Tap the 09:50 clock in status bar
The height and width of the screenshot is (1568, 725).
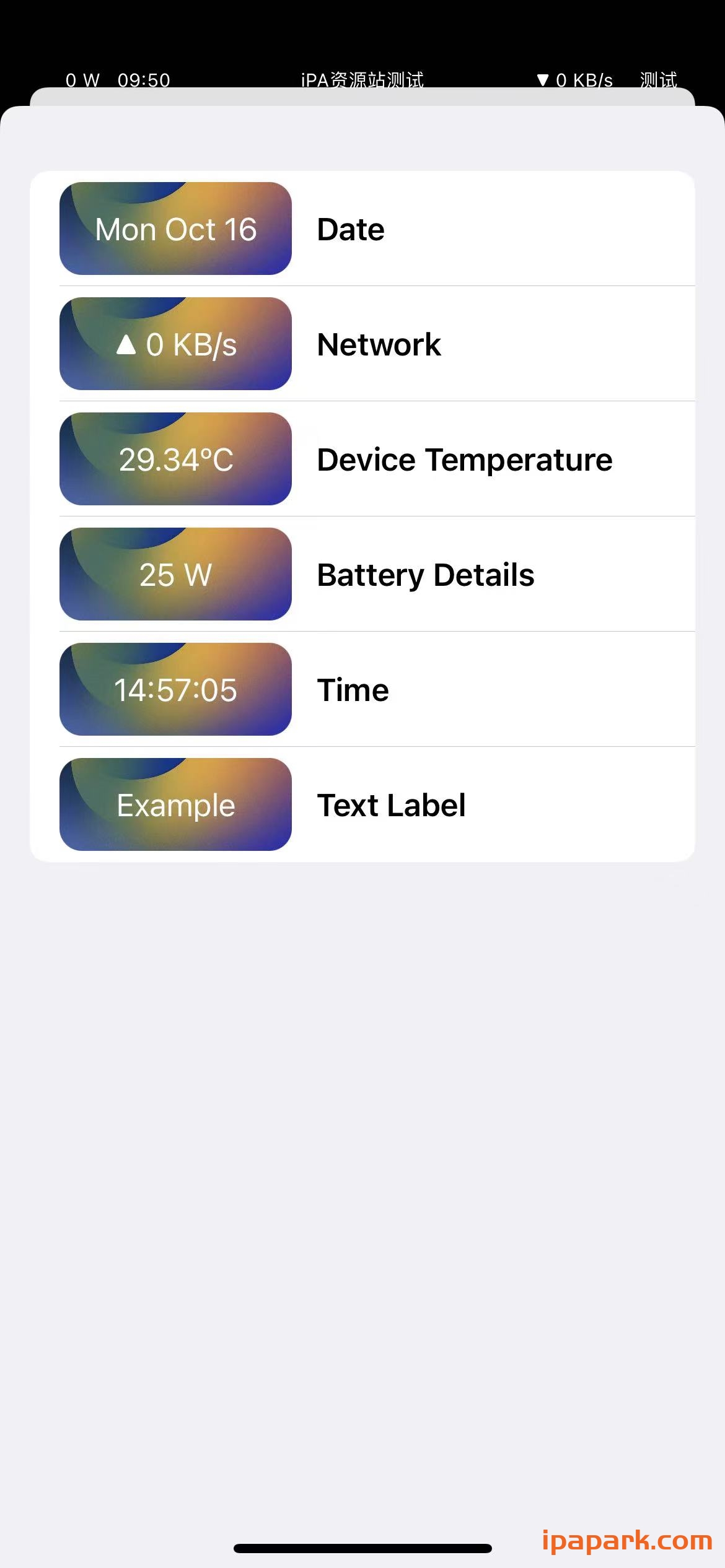click(144, 79)
